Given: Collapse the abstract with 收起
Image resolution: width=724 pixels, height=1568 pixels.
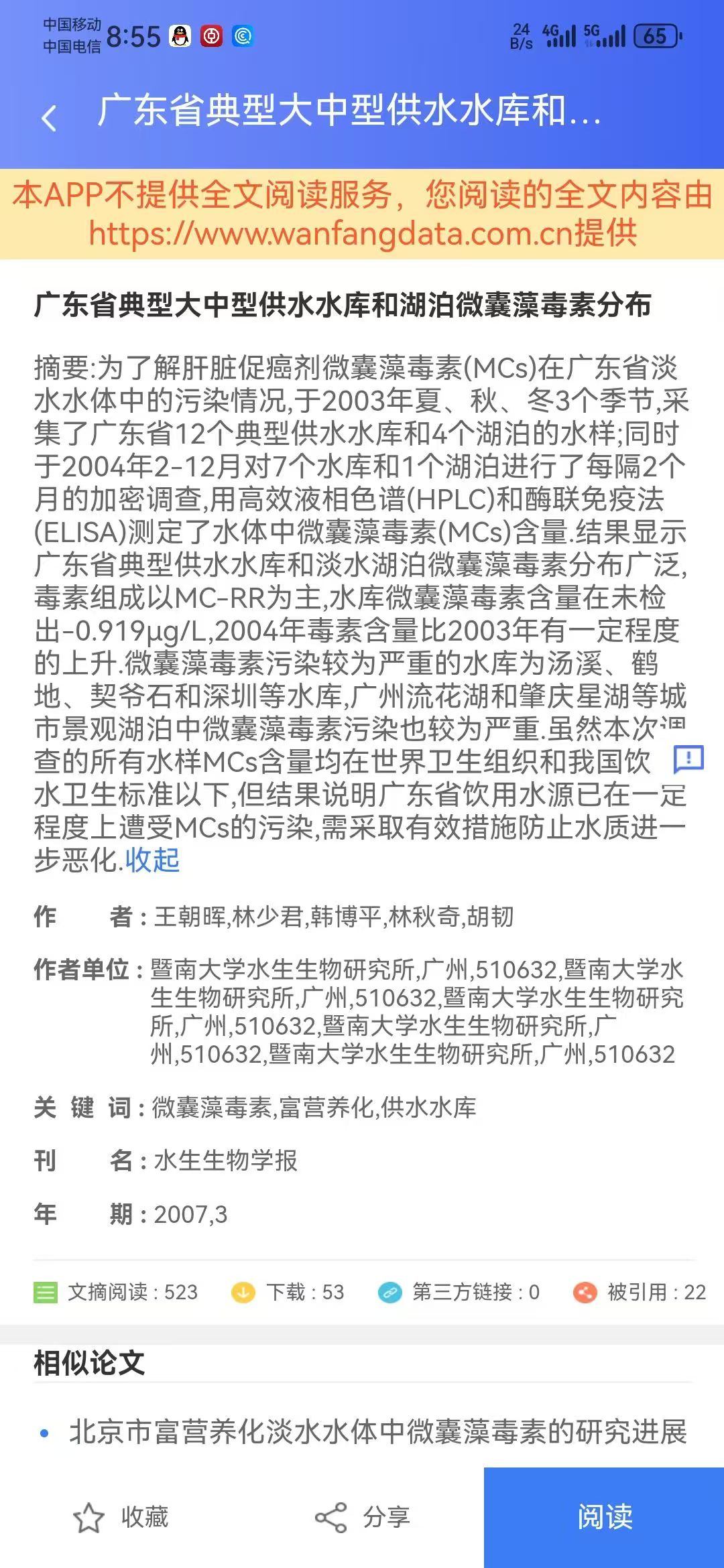Looking at the screenshot, I should 153,860.
